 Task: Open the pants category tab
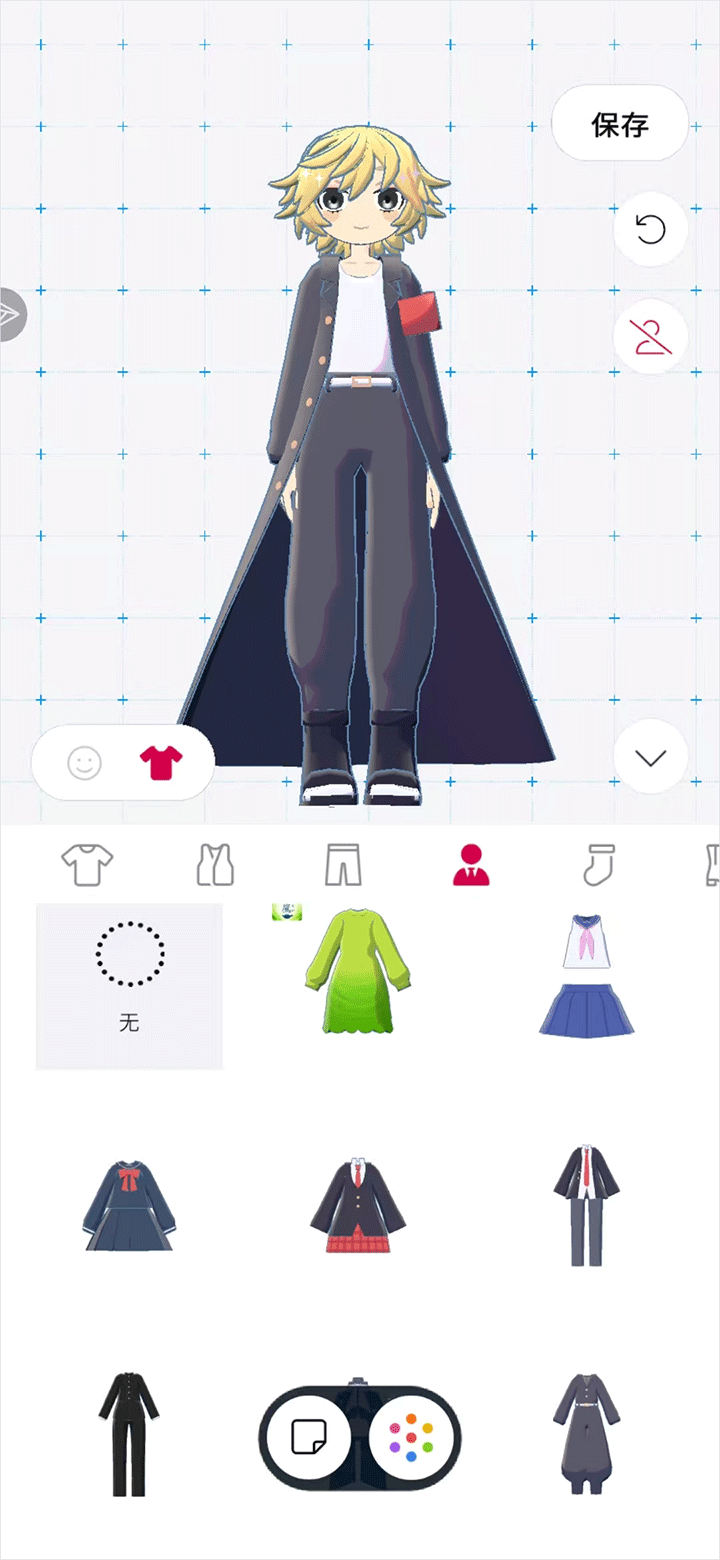343,864
